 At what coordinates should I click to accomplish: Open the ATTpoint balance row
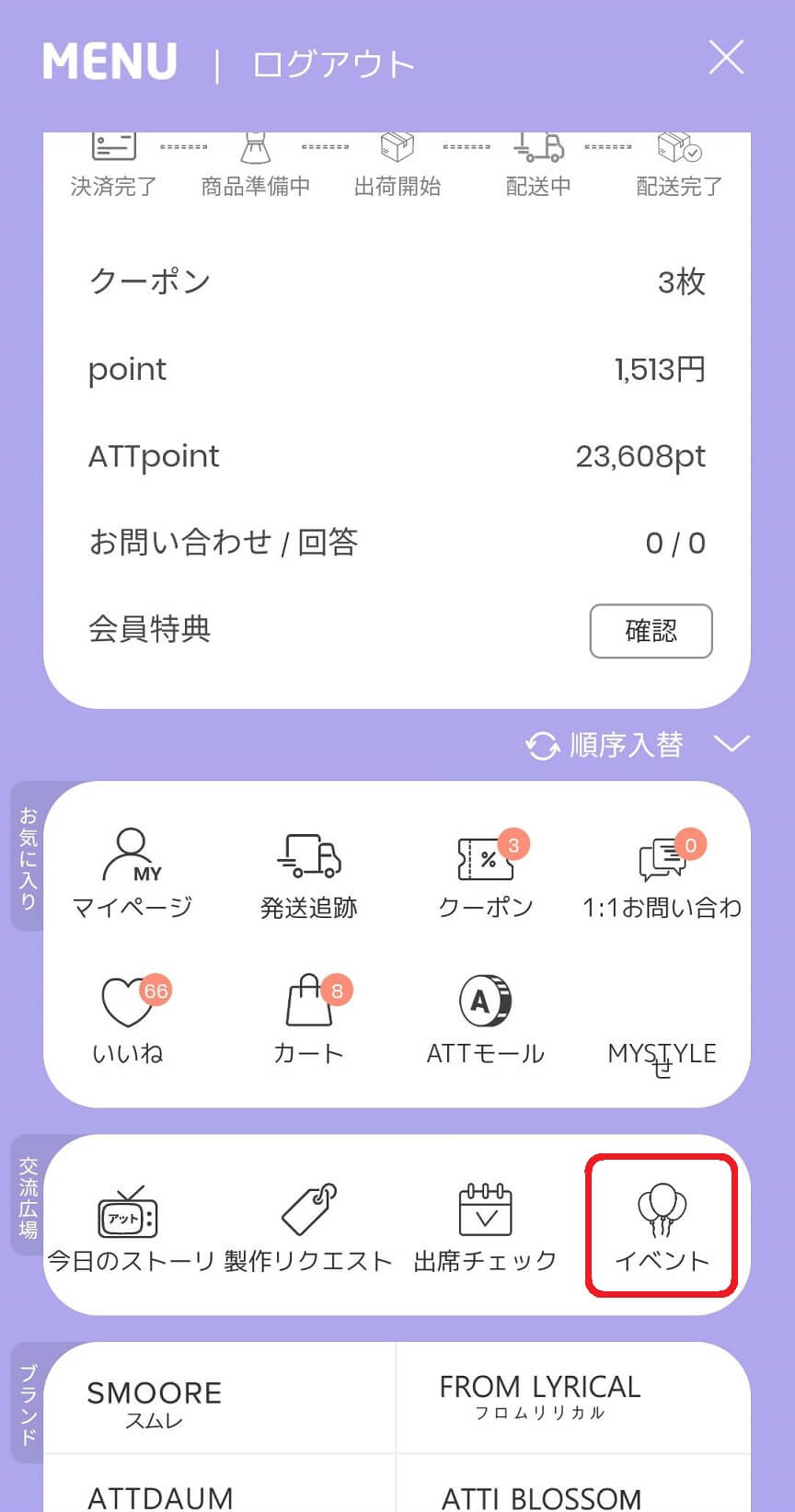click(397, 456)
